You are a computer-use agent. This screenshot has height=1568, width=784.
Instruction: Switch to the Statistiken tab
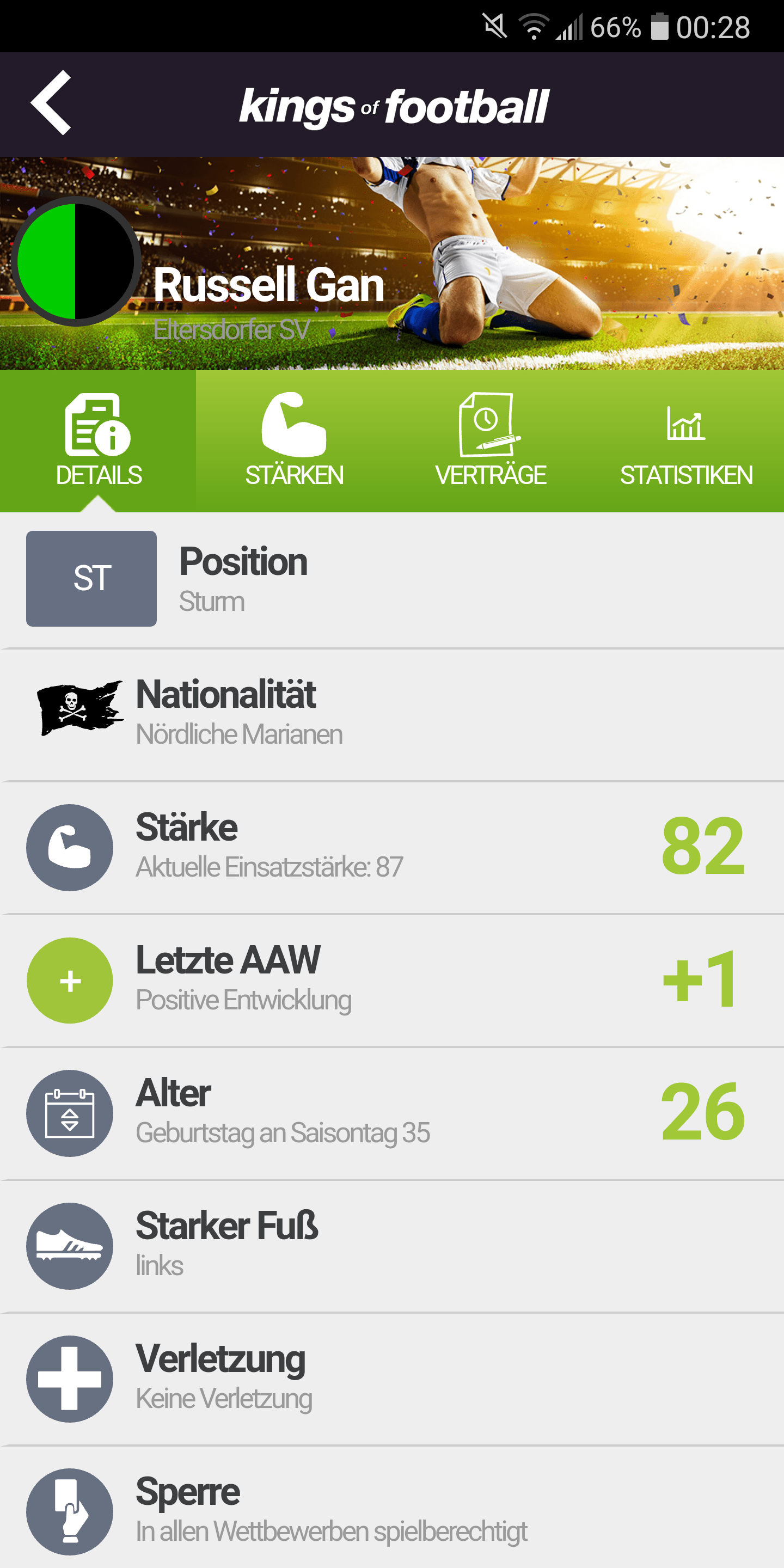coord(686,440)
